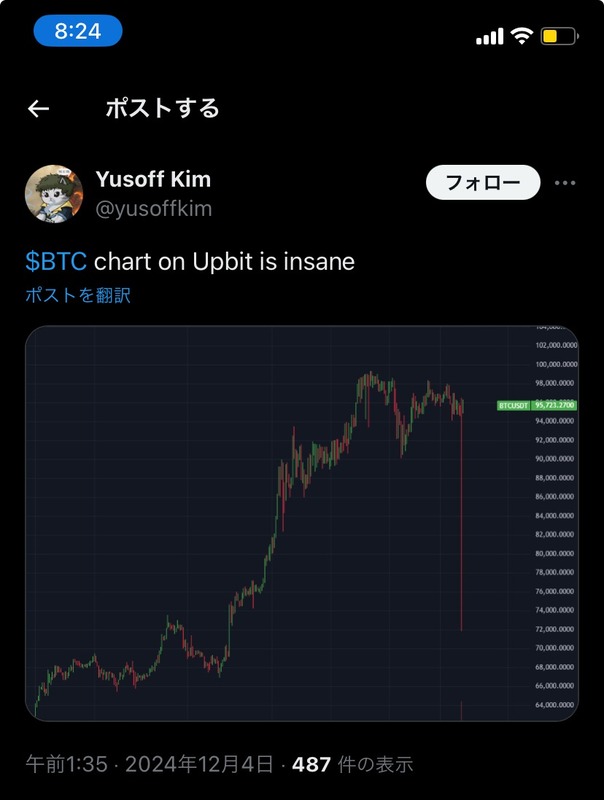Open the post's three-dot overflow menu
This screenshot has height=800, width=604.
[565, 183]
